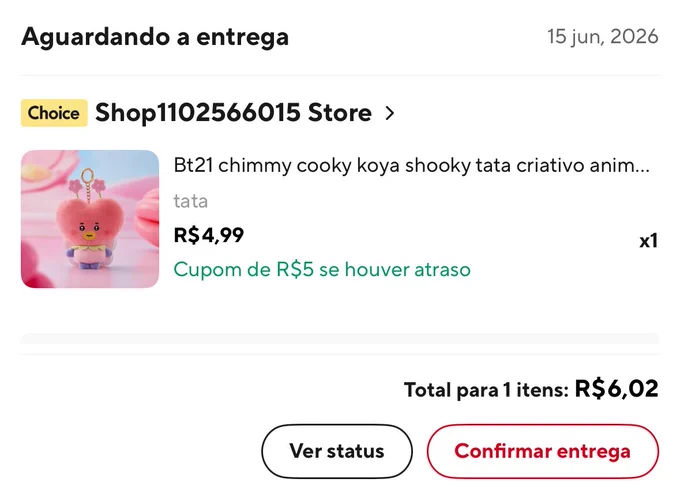Open the Bt21 tata keychain product image
680x501 pixels.
pos(90,219)
